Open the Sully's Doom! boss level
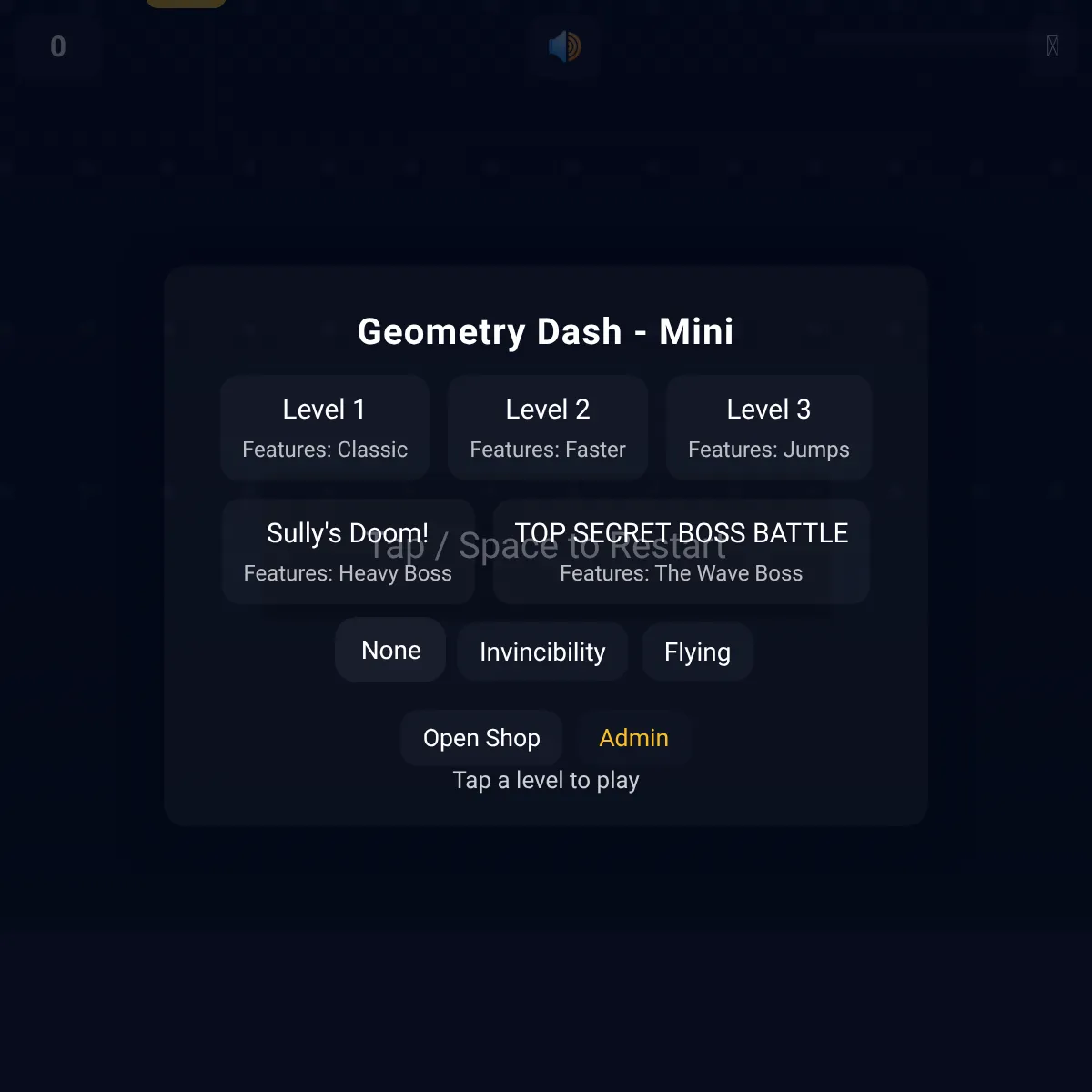The height and width of the screenshot is (1092, 1092). pos(348,551)
